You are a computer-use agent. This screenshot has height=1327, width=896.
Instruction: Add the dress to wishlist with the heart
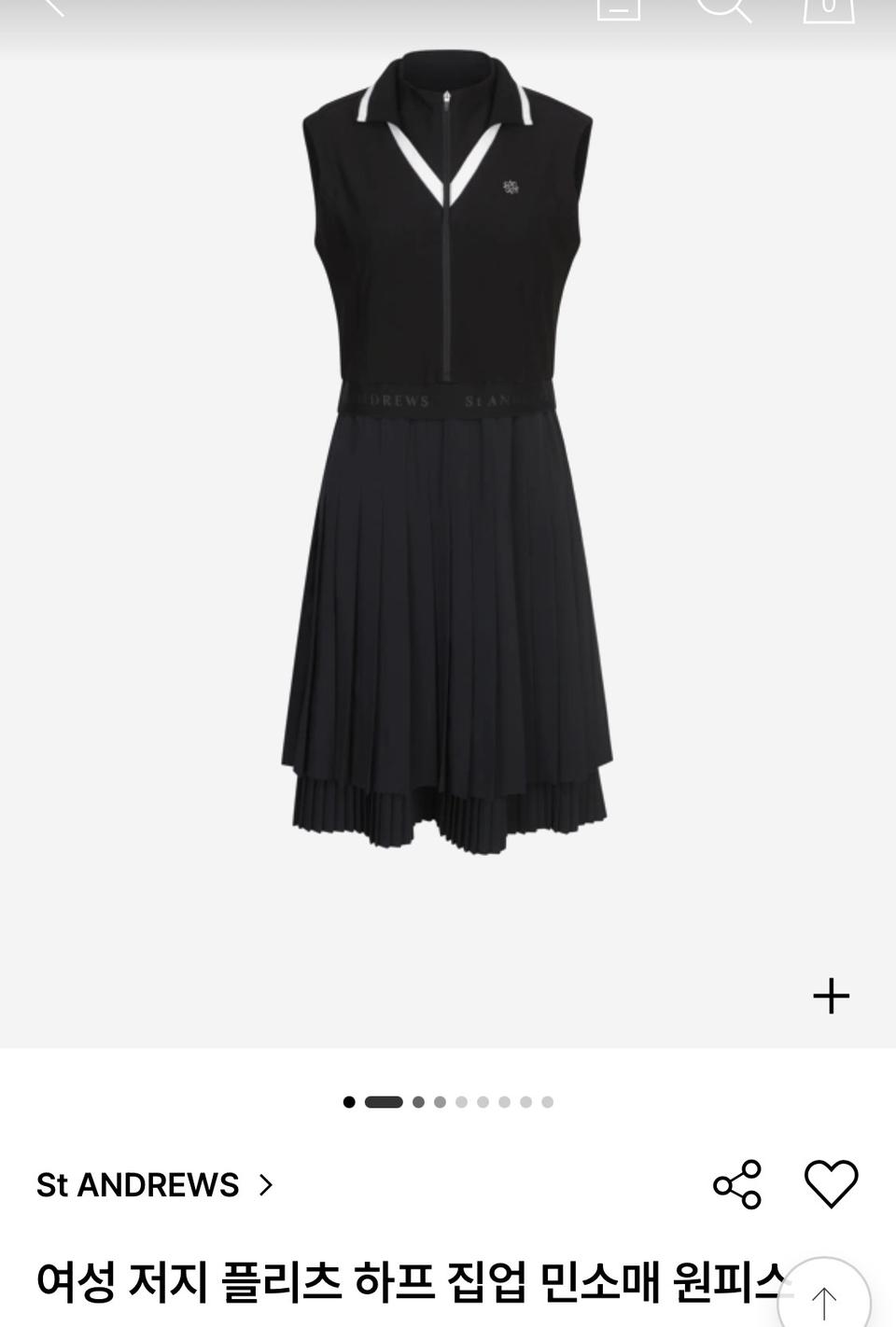[x=831, y=1184]
